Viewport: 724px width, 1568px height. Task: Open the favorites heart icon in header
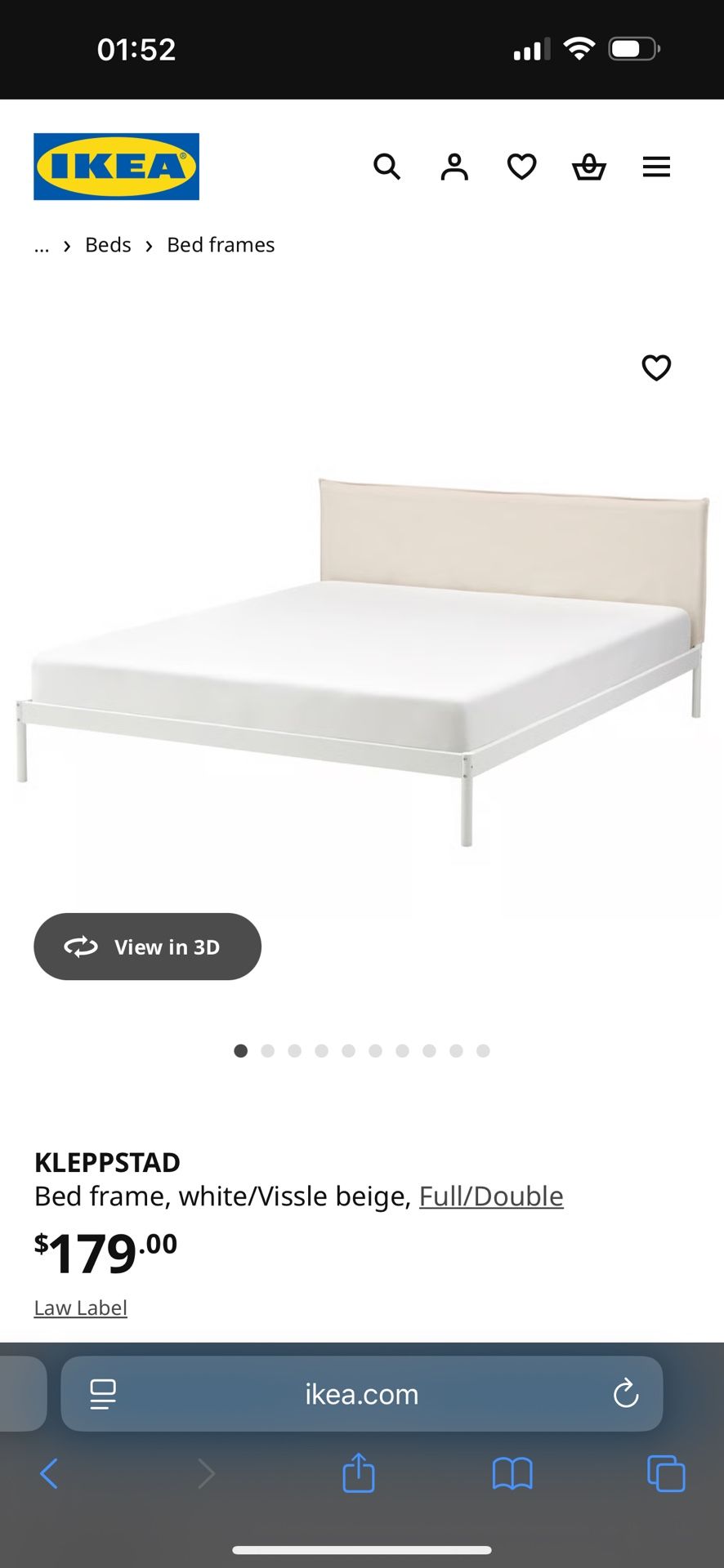pos(521,167)
